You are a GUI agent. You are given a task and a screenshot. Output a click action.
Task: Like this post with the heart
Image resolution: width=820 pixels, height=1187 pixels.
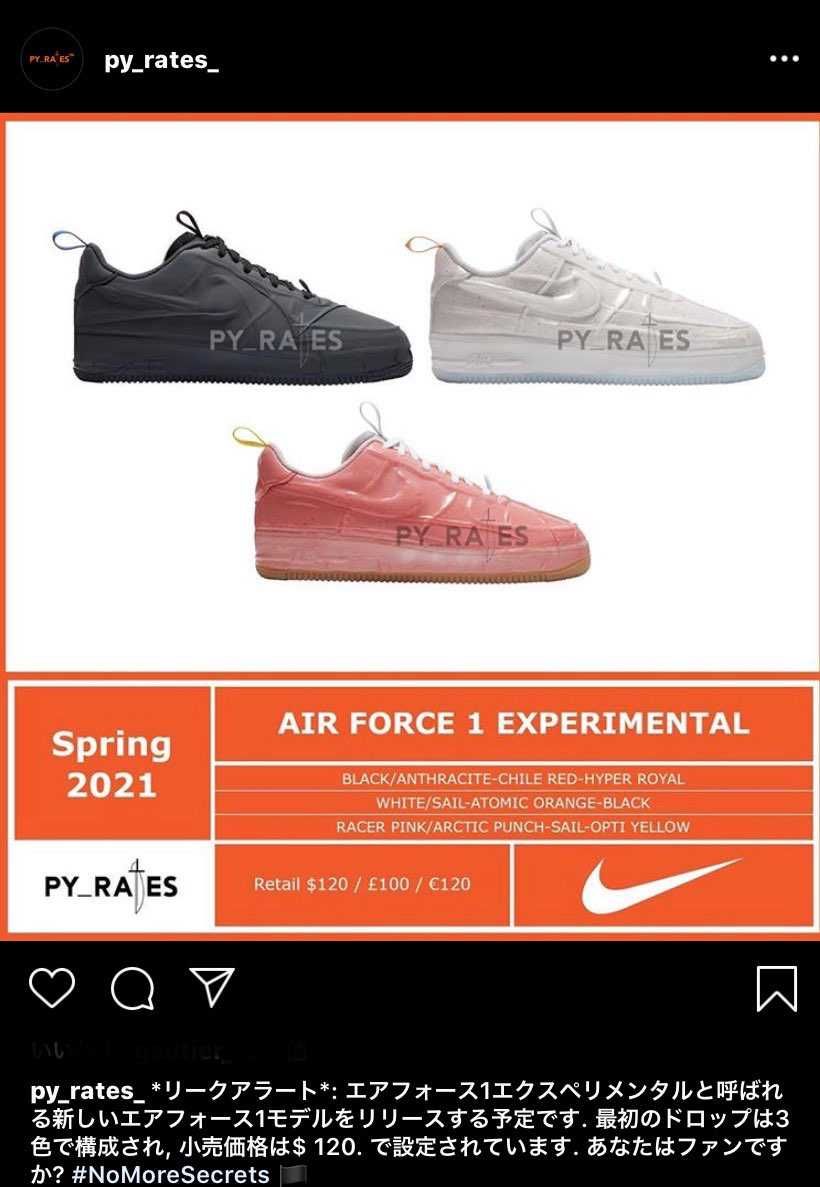(x=52, y=988)
